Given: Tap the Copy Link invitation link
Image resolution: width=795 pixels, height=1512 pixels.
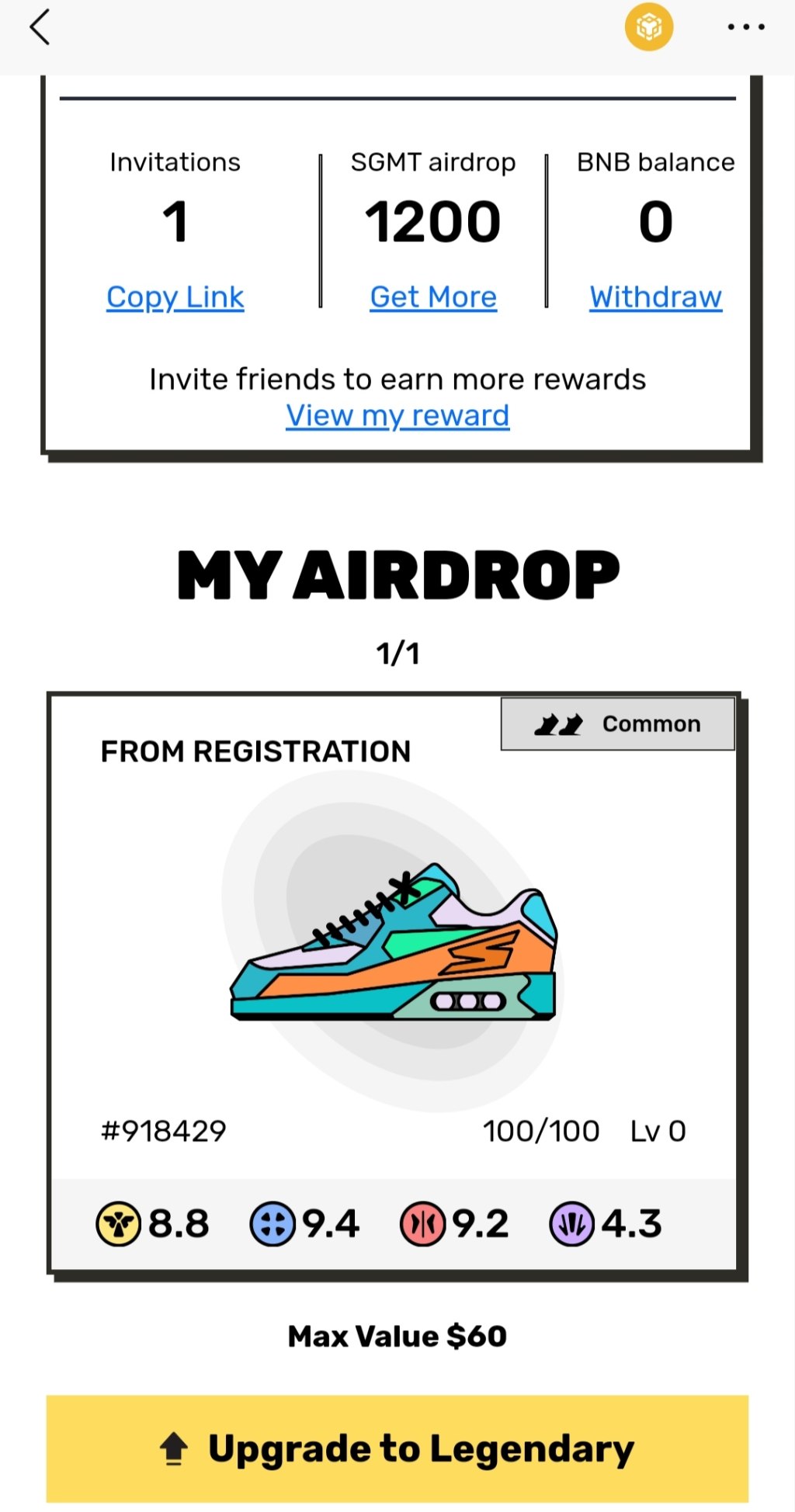Looking at the screenshot, I should (175, 297).
